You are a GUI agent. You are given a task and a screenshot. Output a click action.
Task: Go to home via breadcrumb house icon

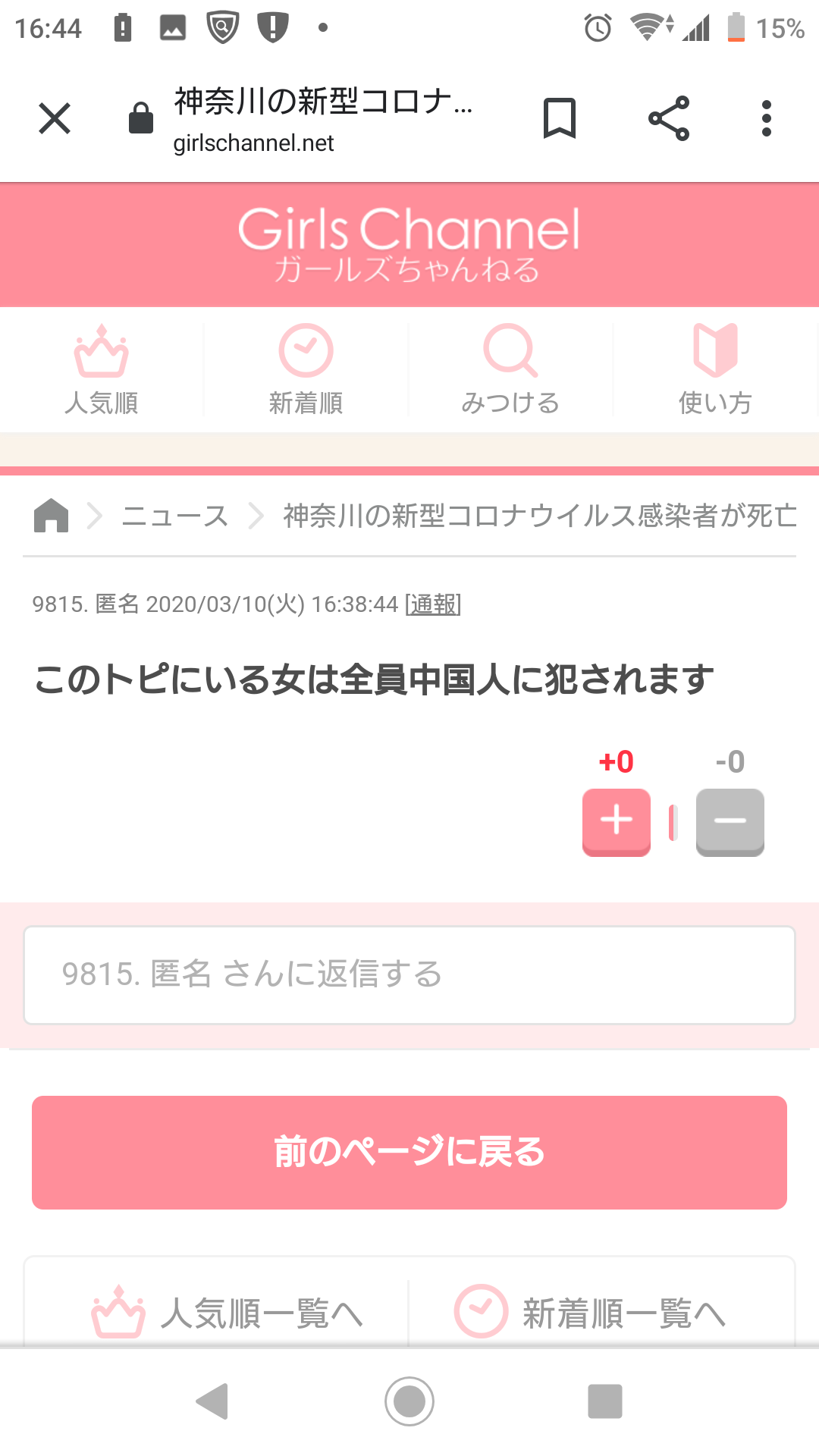tap(52, 516)
